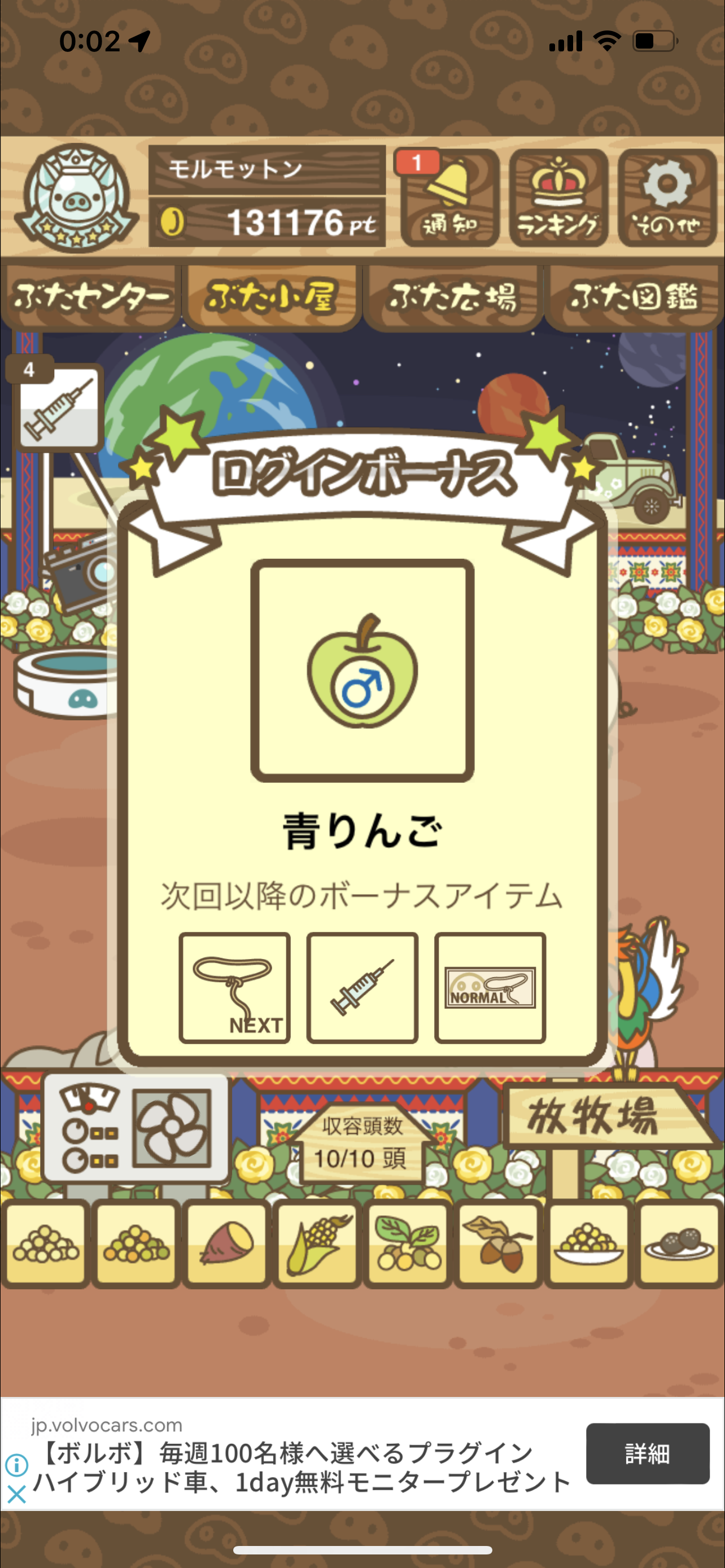Tap the 青りんご login bonus item
The height and width of the screenshot is (1568, 725).
point(362,670)
